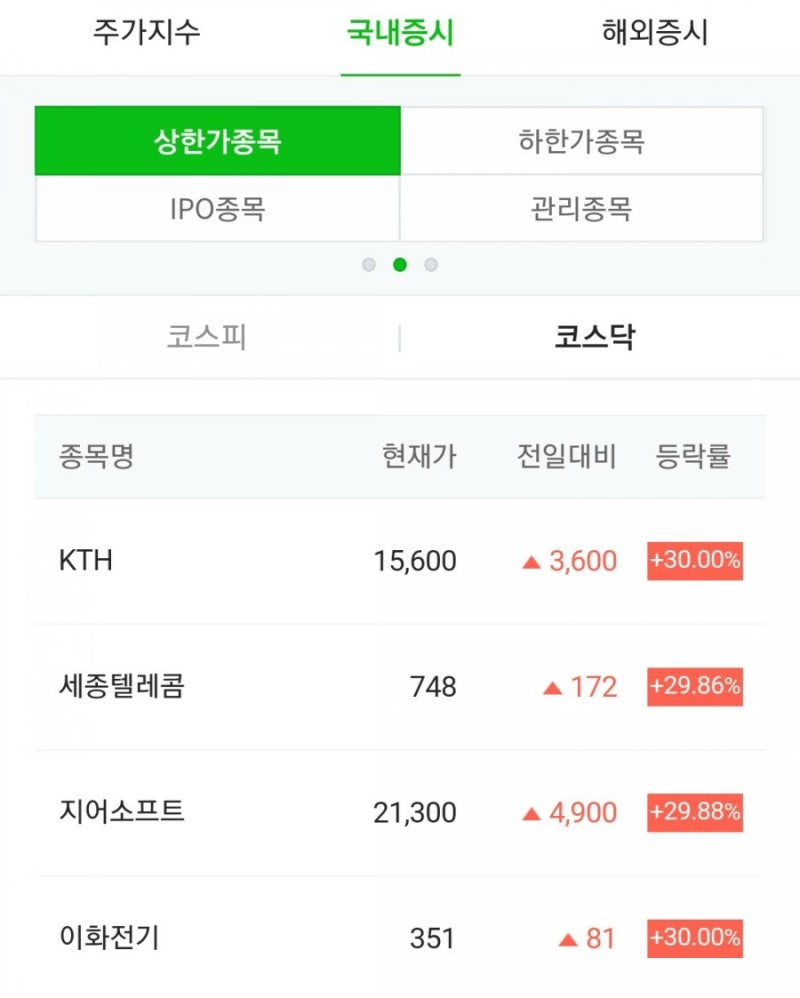Viewport: 800px width, 998px height.
Task: Select the 하한가종목 filter button
Action: [582, 142]
